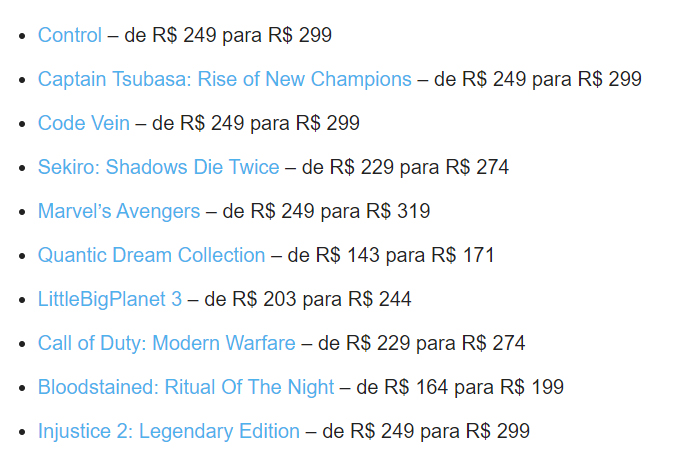Tap the Code Vein link
The width and height of the screenshot is (682, 456).
click(84, 123)
